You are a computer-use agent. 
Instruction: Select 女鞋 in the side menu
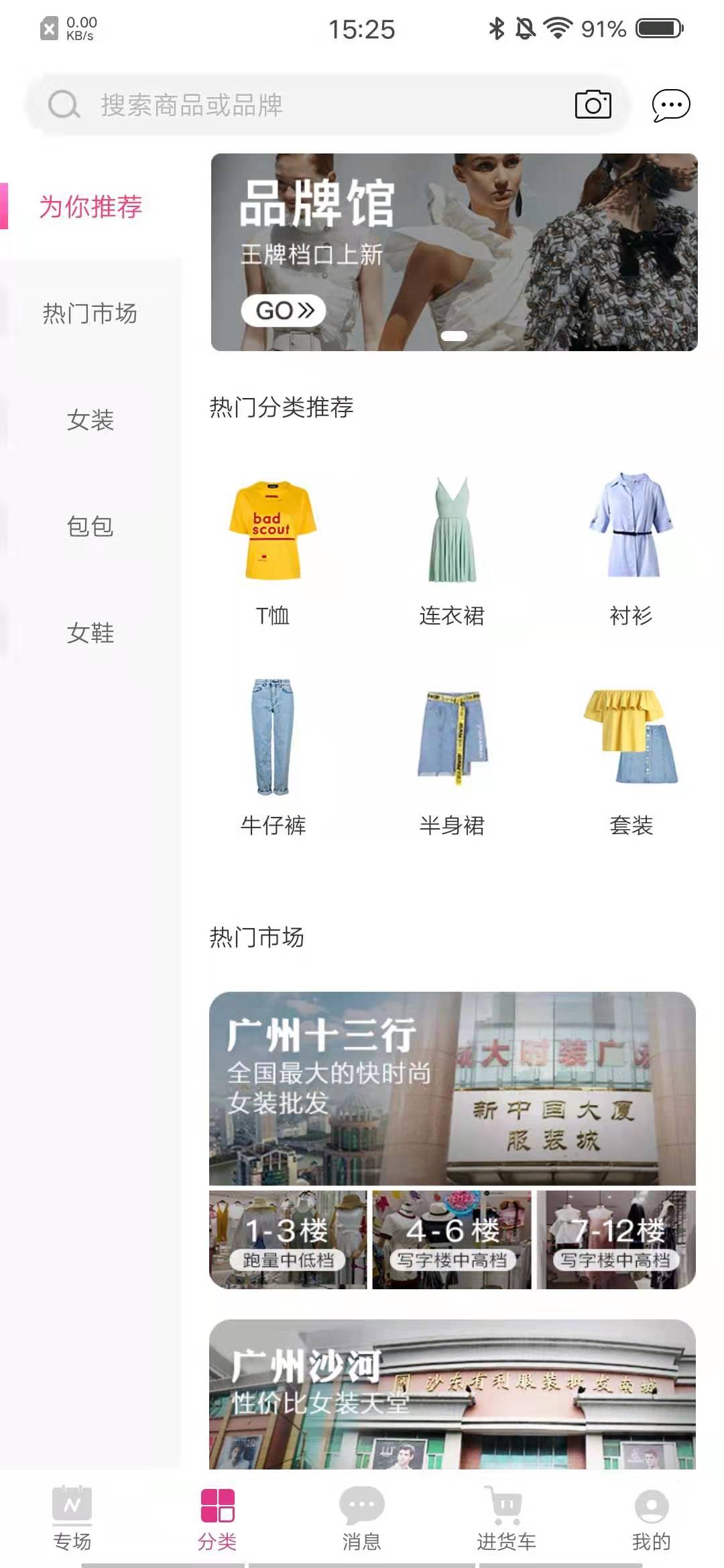(90, 633)
